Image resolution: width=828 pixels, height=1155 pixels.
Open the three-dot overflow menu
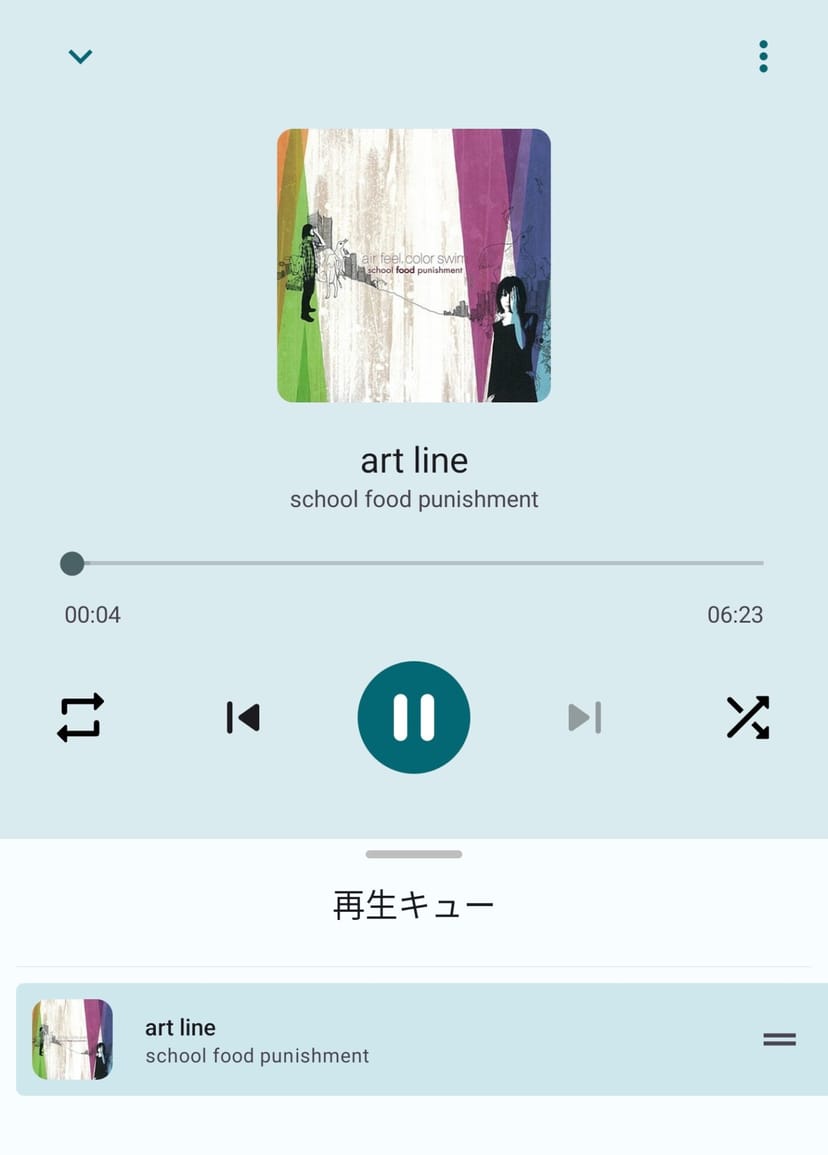tap(763, 57)
